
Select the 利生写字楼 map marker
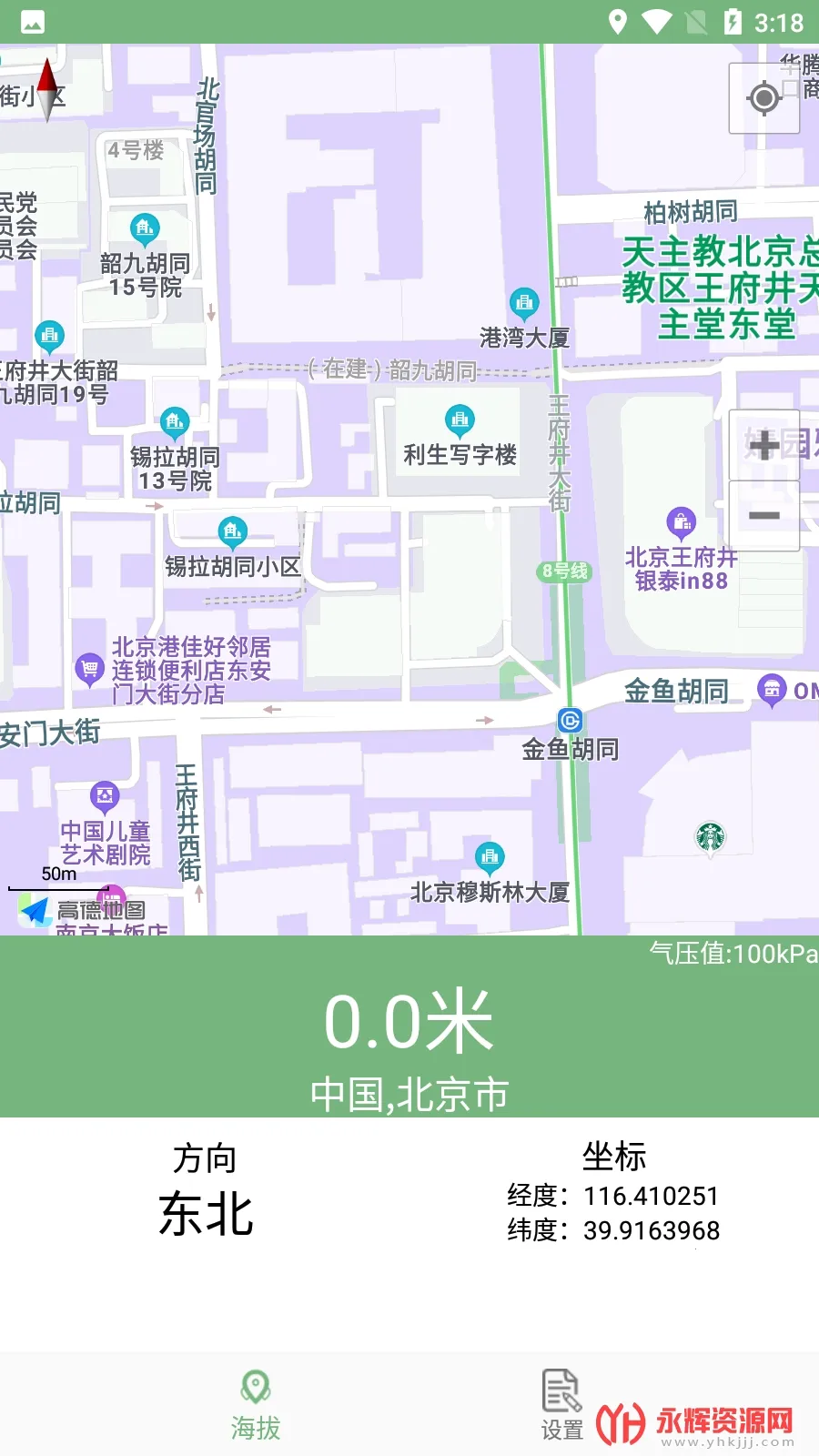(460, 420)
